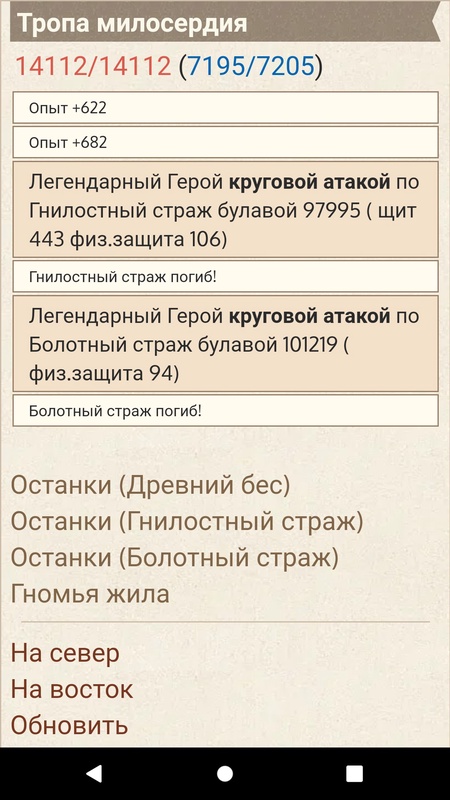450x800 pixels.
Task: Select the Гномья жила link
Action: [90, 594]
